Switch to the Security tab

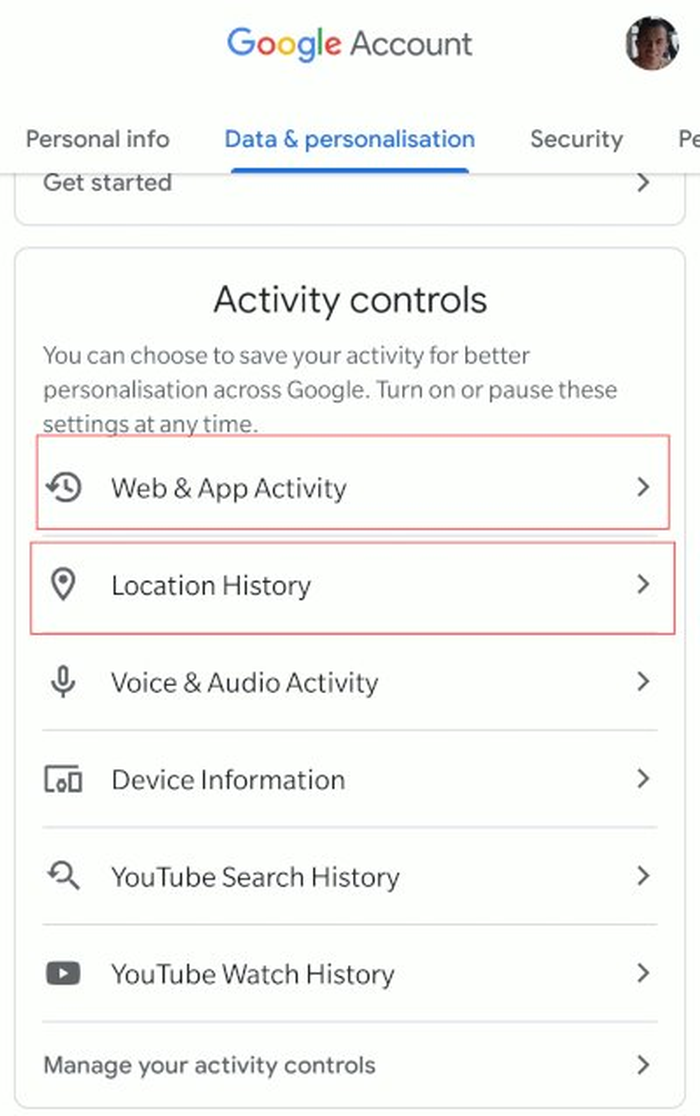click(x=576, y=139)
